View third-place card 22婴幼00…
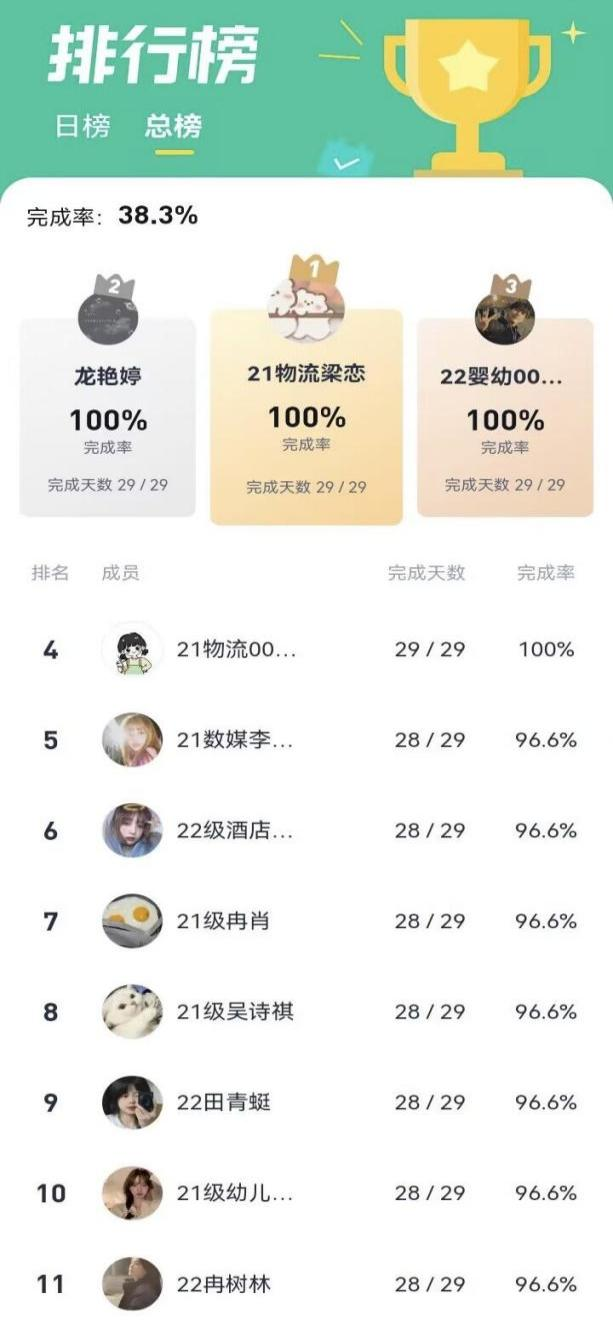This screenshot has height=1325, width=613. pyautogui.click(x=504, y=415)
